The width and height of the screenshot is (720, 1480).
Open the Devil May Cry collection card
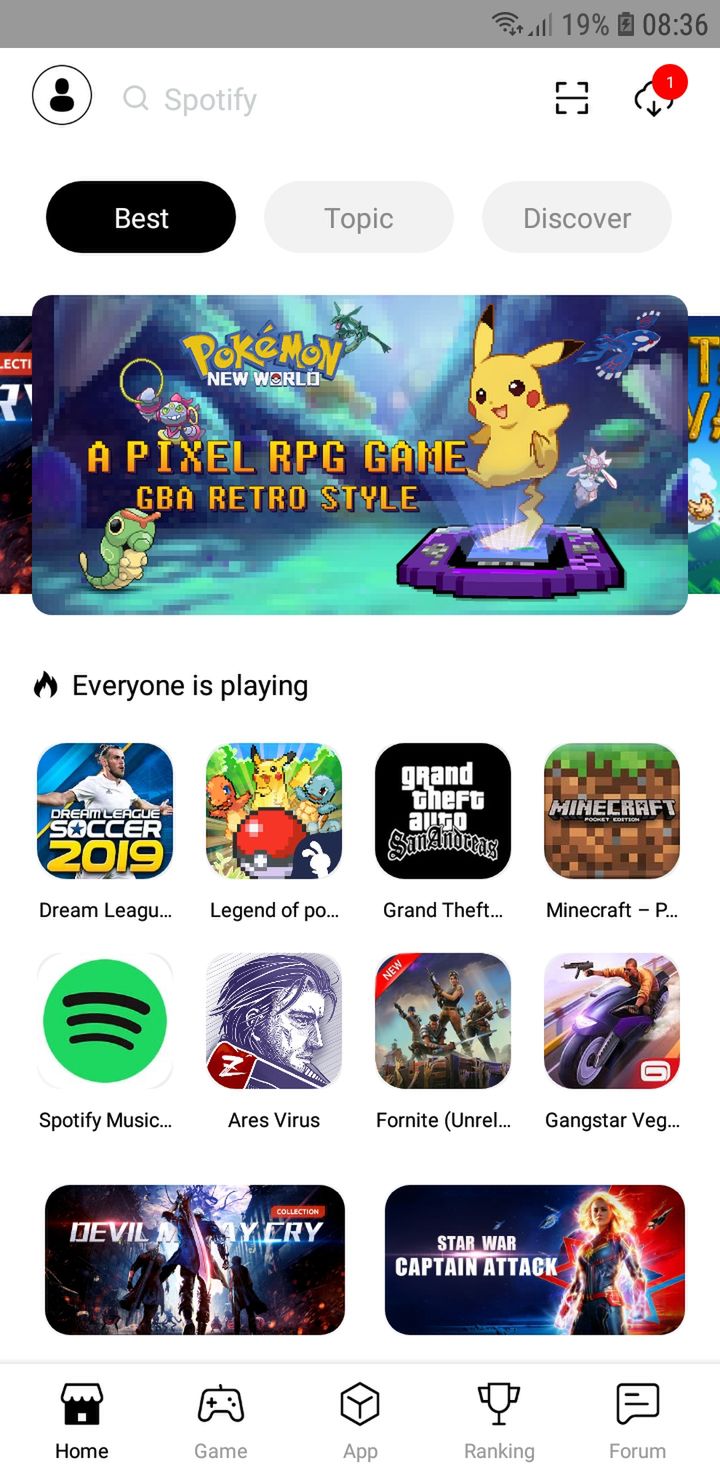[195, 1260]
